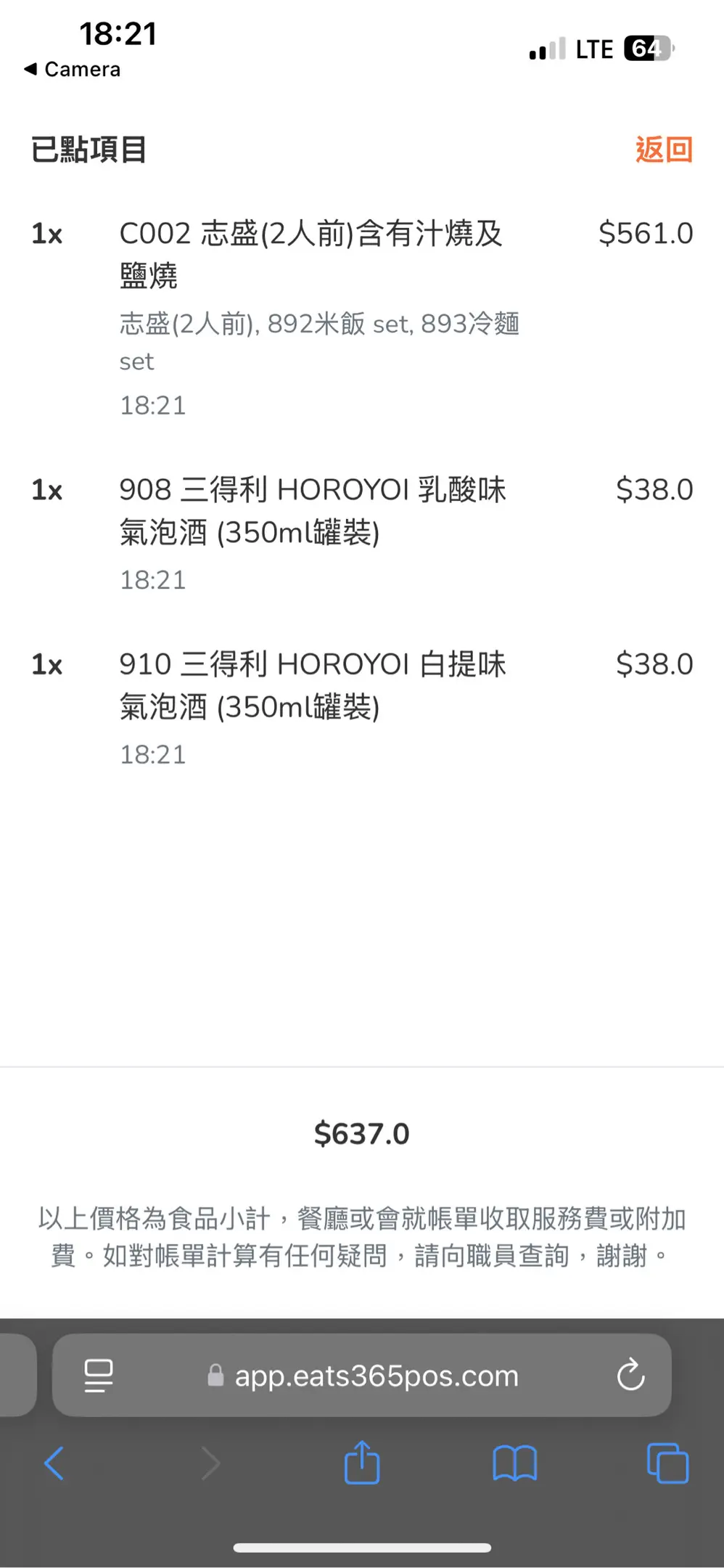
Task: Reload the page
Action: (630, 1375)
